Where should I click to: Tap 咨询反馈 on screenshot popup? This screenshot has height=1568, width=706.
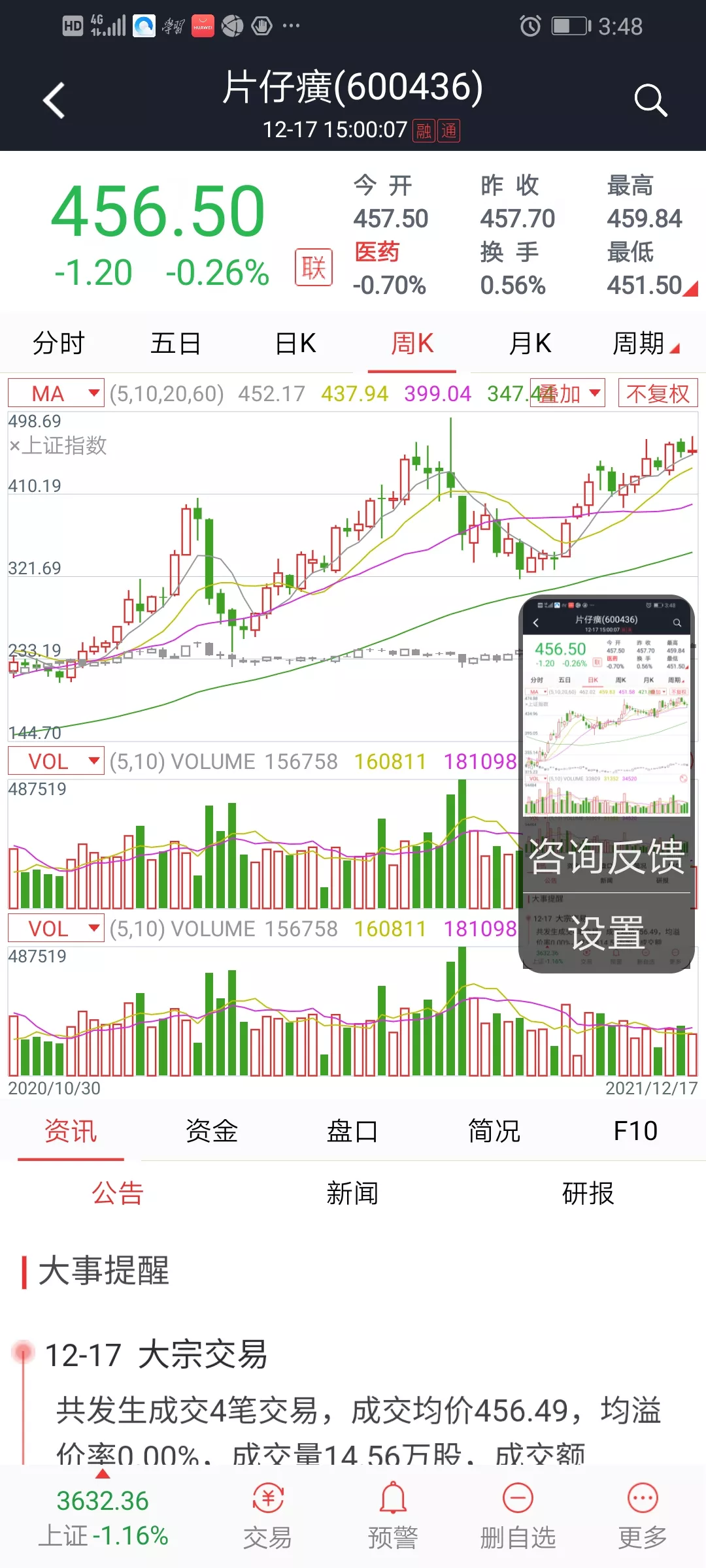coord(606,857)
